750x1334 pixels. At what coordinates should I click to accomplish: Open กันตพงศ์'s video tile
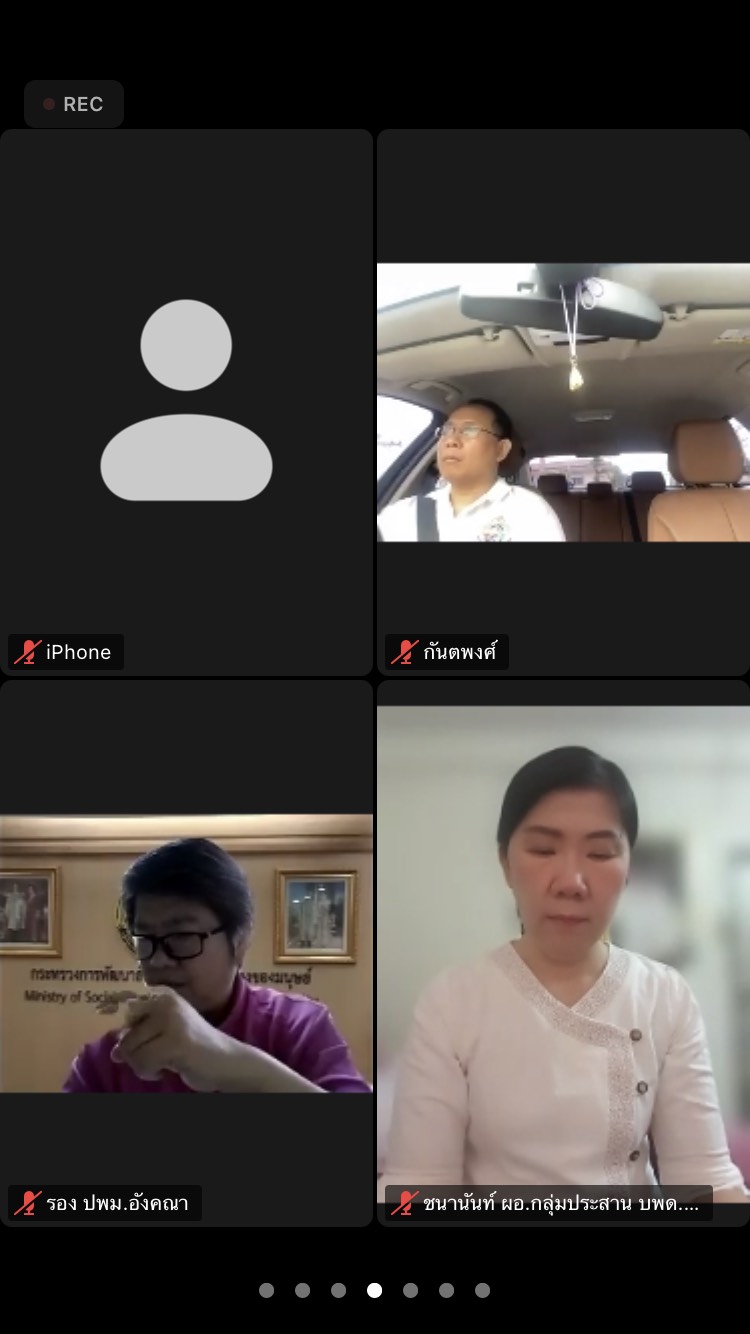click(563, 402)
